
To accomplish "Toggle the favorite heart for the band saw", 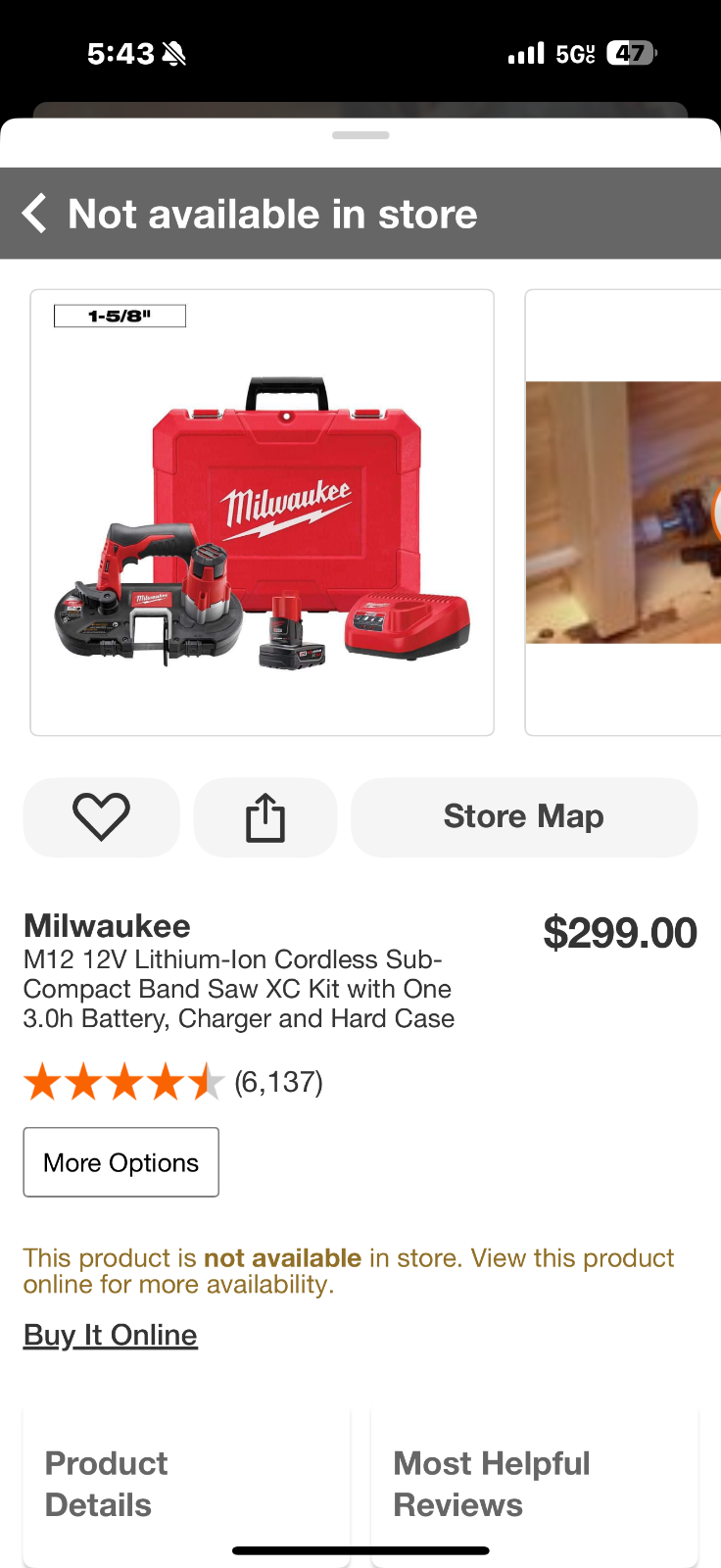I will coord(101,817).
